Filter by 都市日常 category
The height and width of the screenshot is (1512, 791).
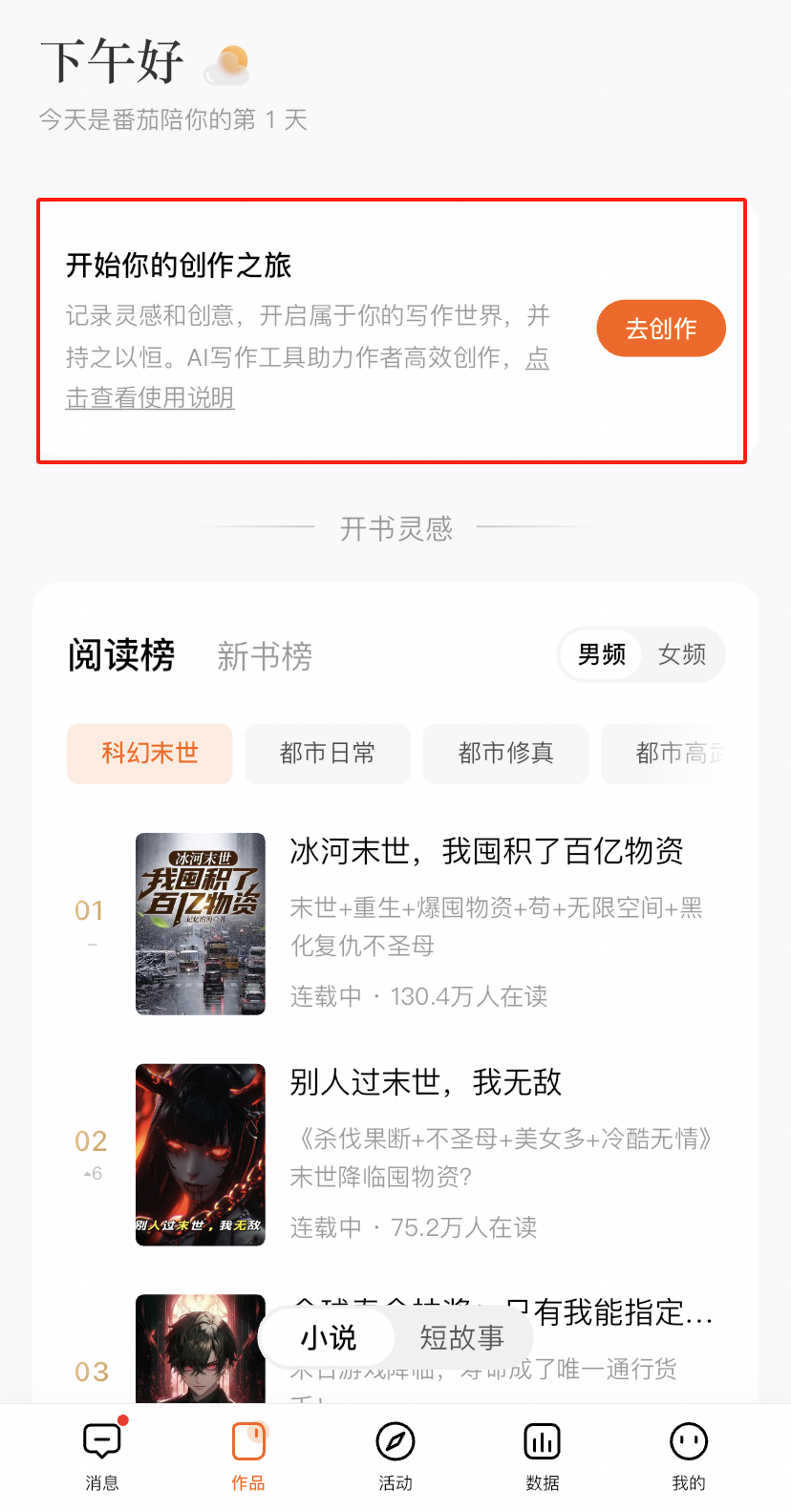coord(328,754)
